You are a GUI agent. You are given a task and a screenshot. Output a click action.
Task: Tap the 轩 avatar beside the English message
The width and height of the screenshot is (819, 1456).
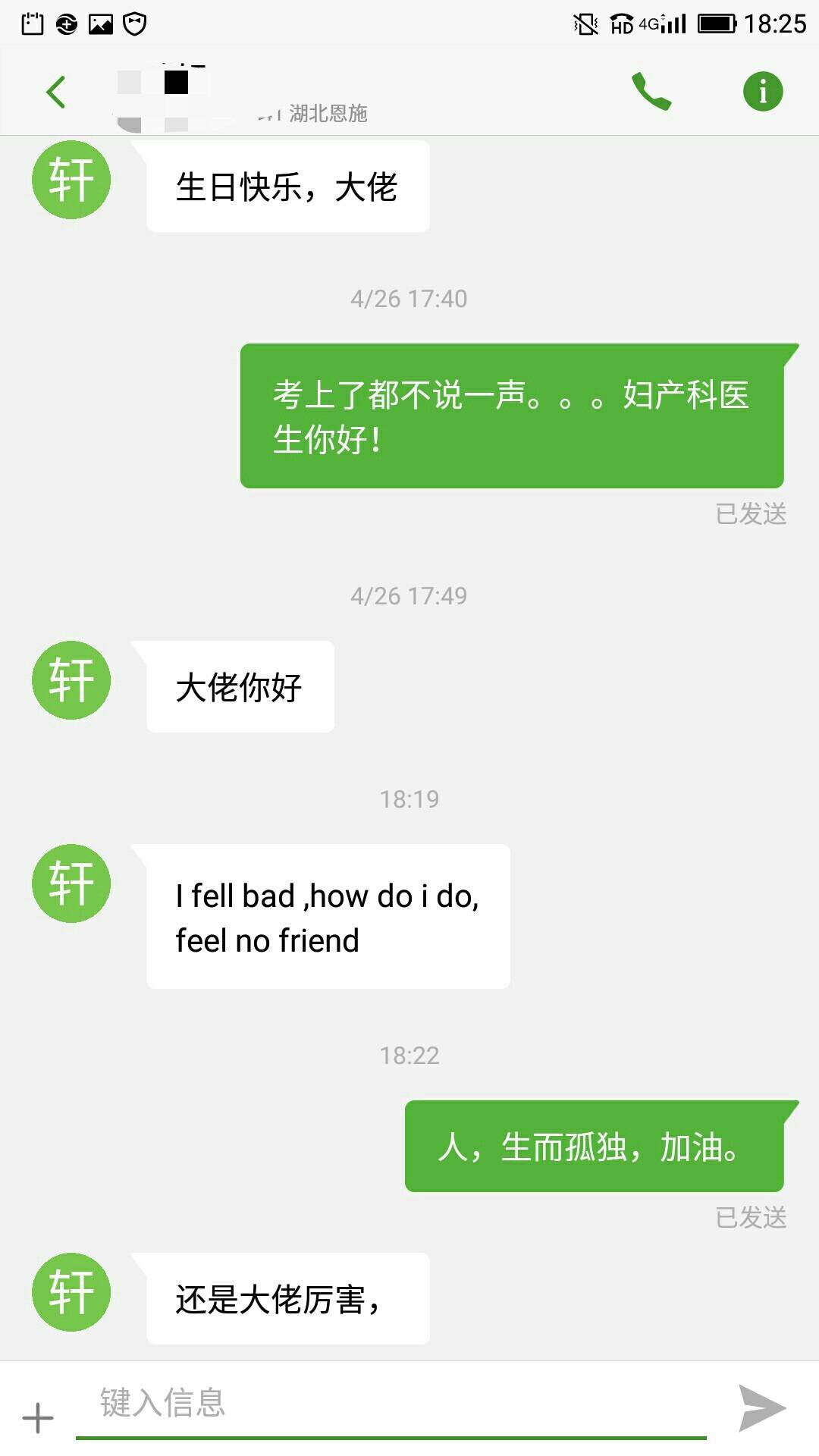[x=71, y=882]
